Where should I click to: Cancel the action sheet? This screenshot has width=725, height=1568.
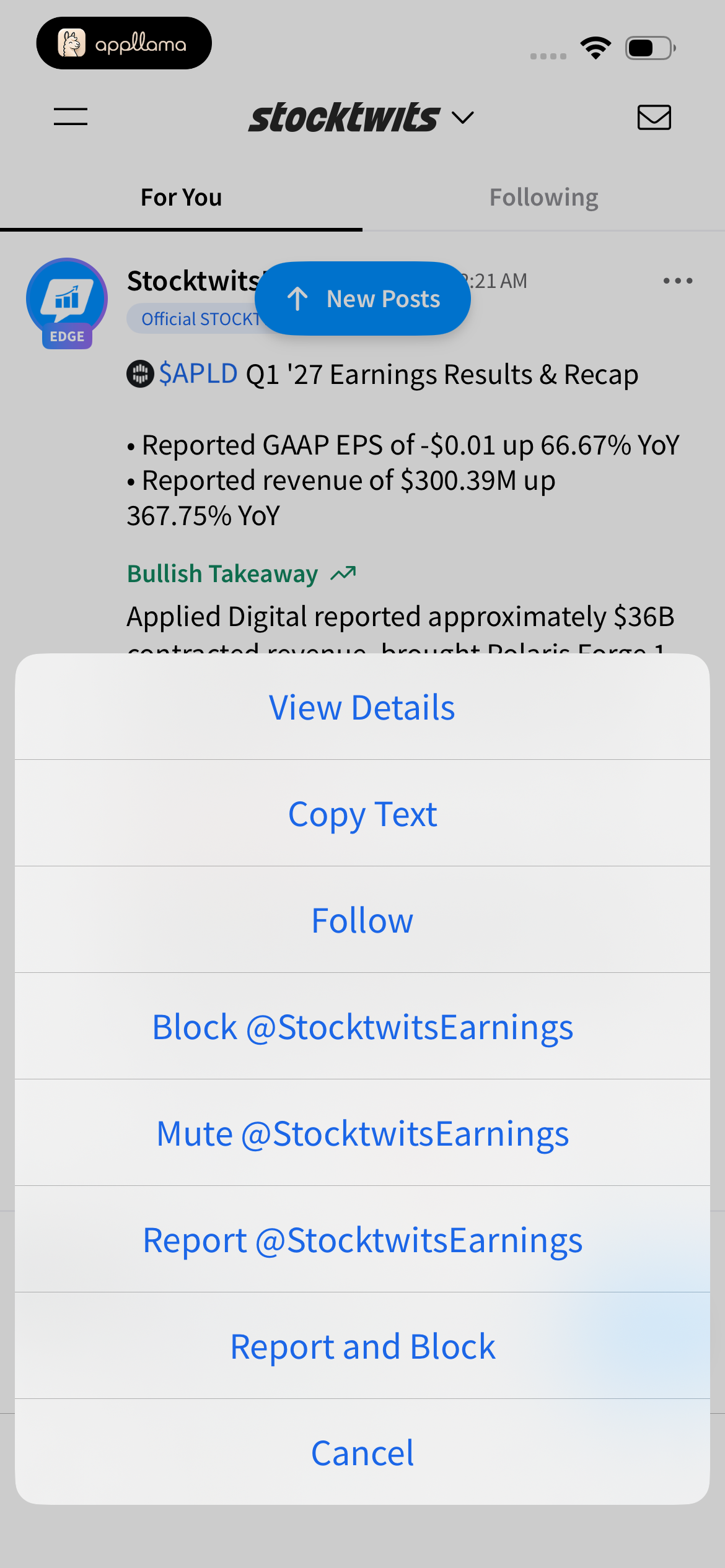pos(362,1453)
